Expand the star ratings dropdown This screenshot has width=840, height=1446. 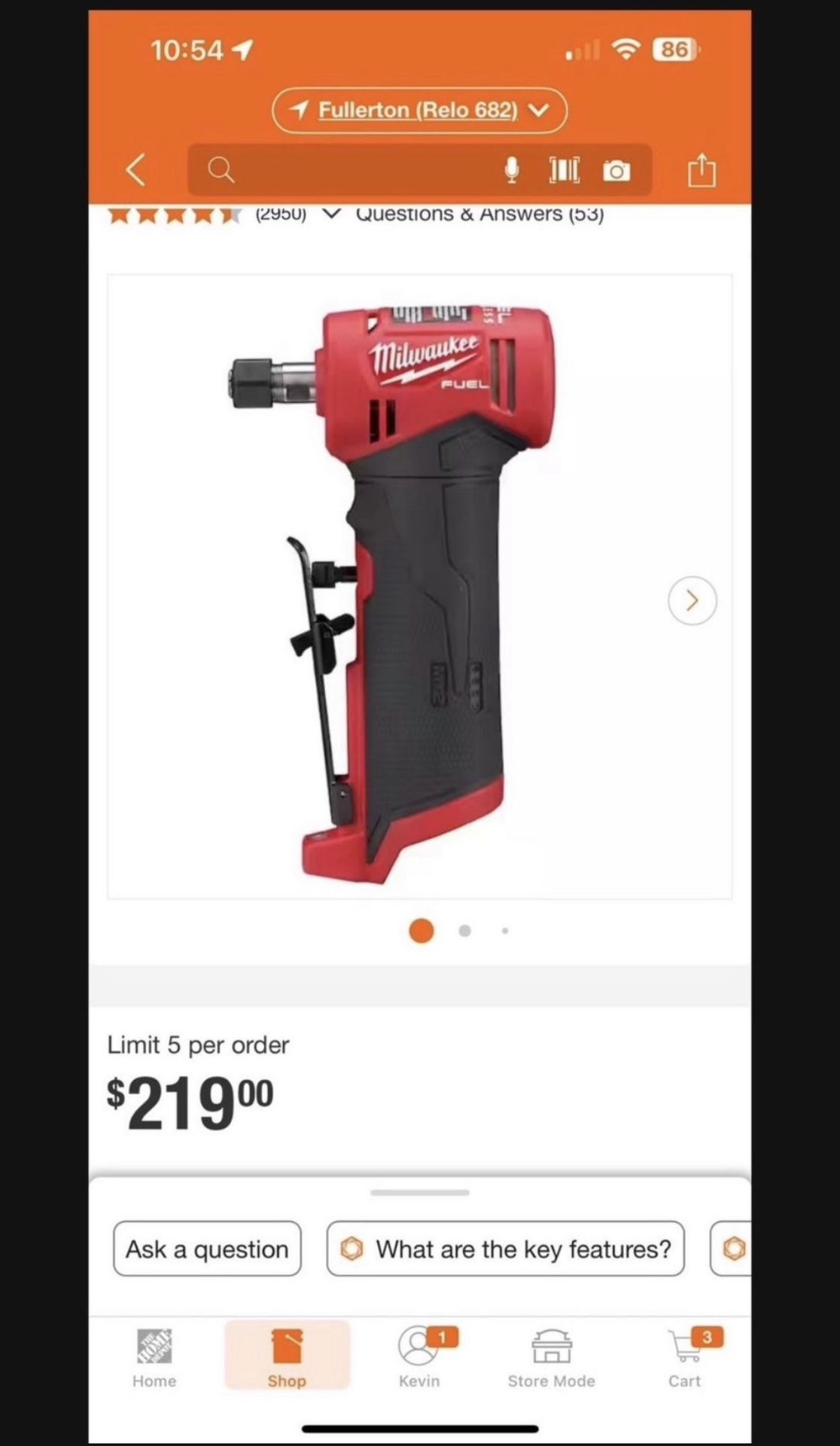pyautogui.click(x=330, y=214)
